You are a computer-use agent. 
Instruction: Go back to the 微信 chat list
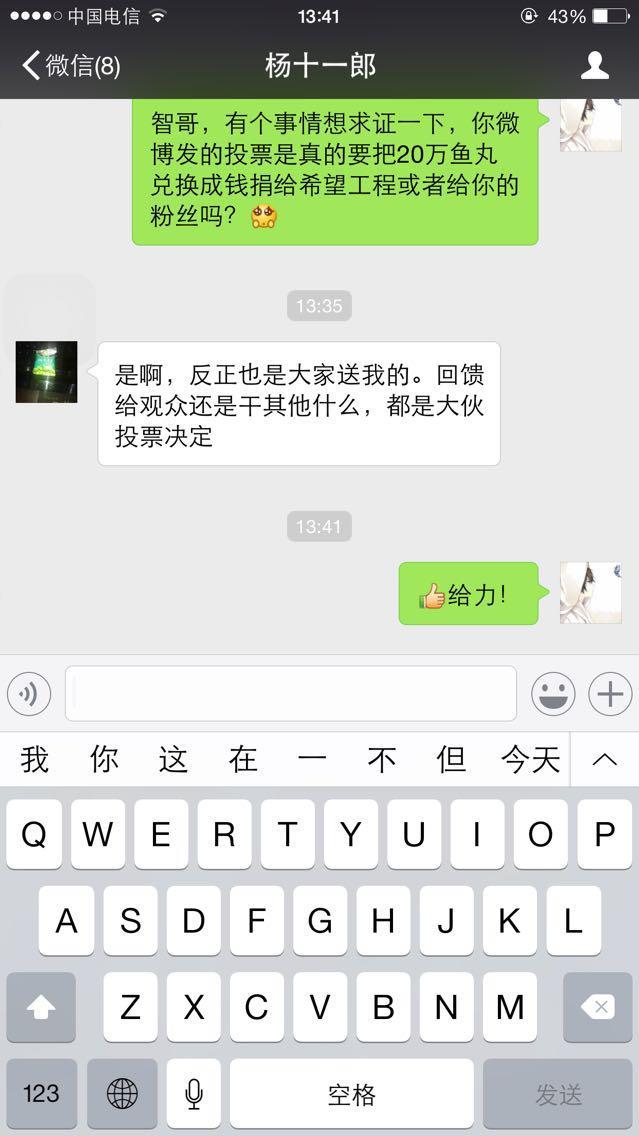(70, 66)
